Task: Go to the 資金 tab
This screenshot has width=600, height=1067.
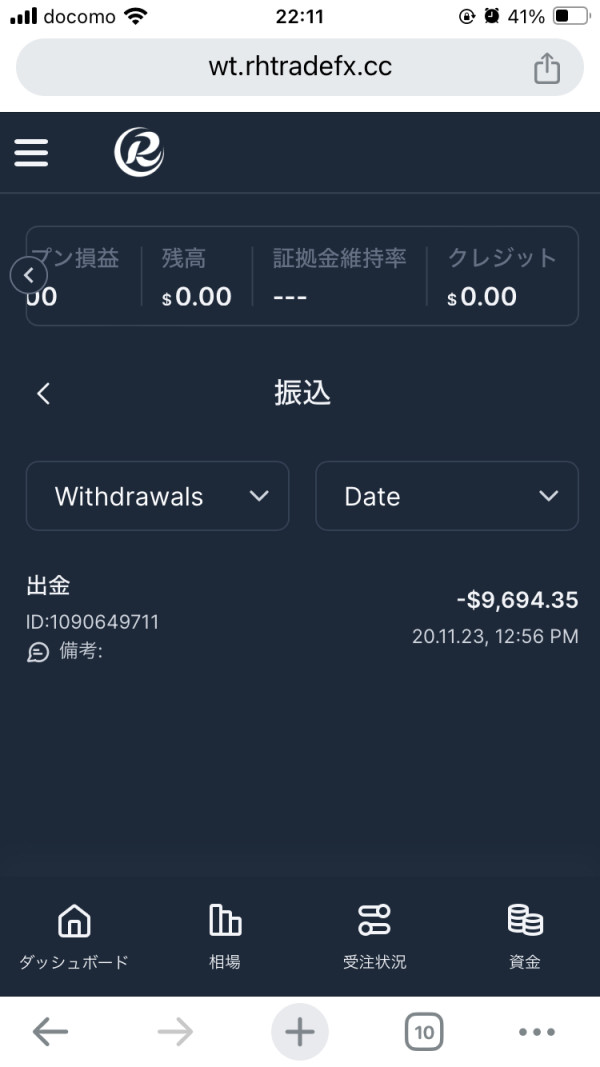Action: (524, 937)
